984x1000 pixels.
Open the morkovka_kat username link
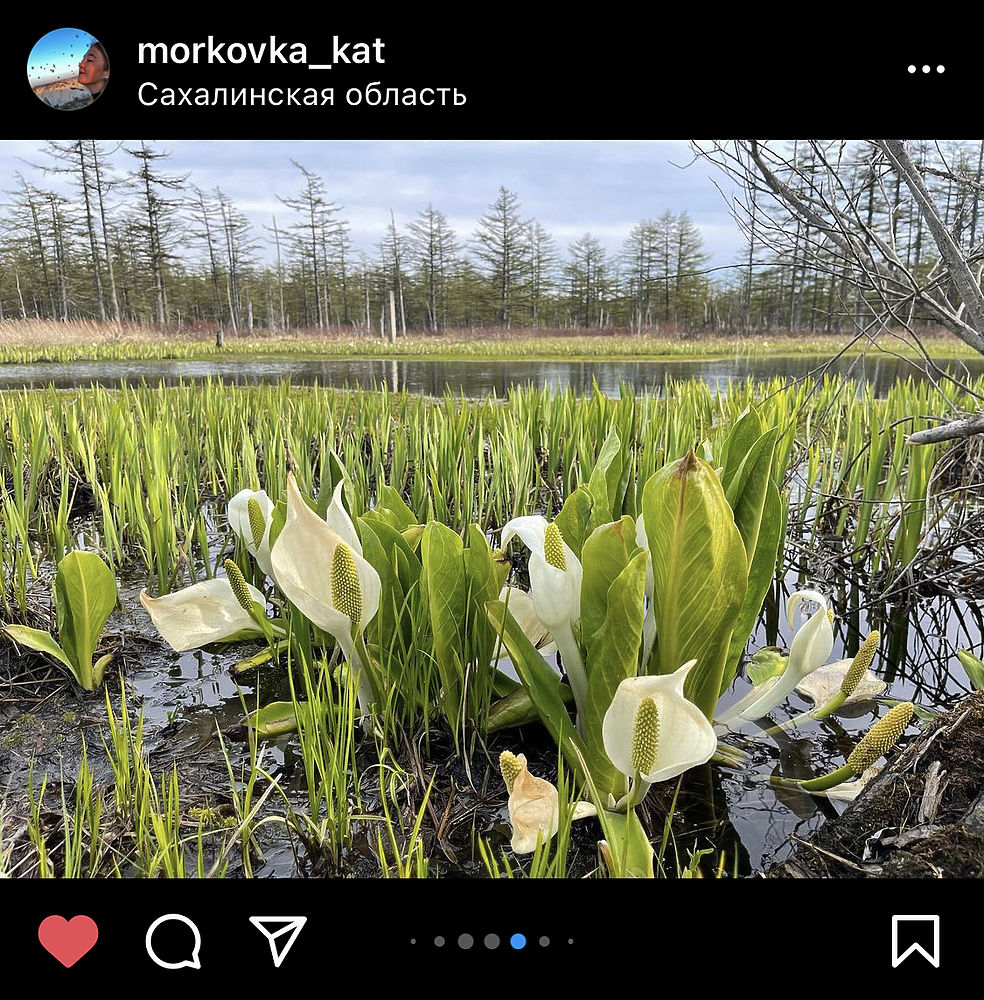pyautogui.click(x=260, y=50)
